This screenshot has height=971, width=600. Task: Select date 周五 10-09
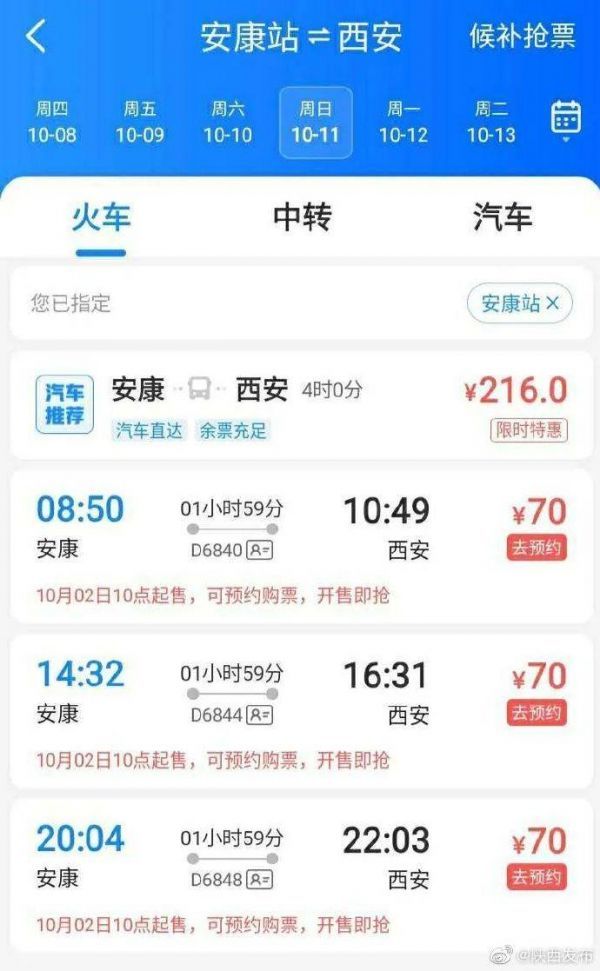[140, 122]
